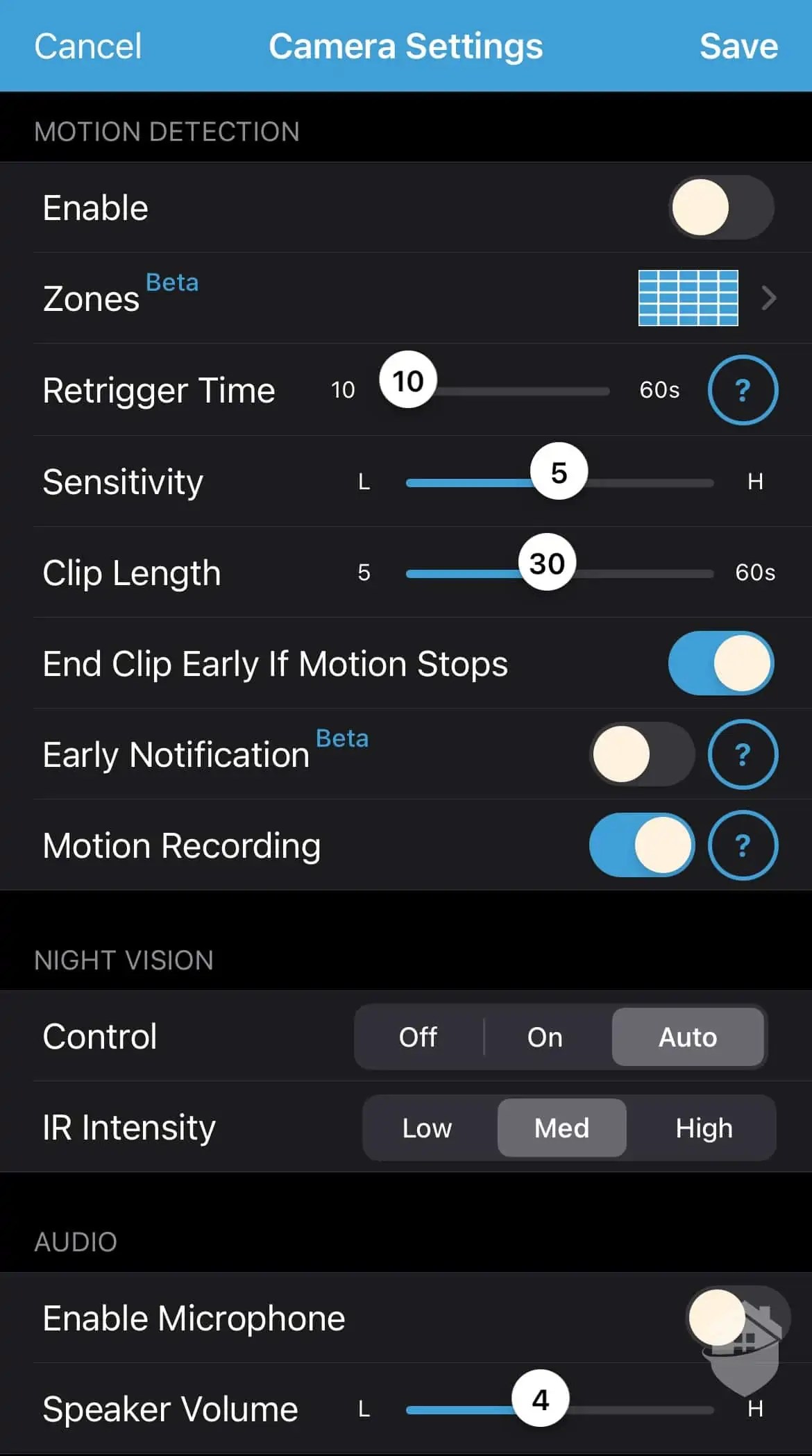Disable the Motion Recording switch
The height and width of the screenshot is (1456, 812).
point(642,845)
